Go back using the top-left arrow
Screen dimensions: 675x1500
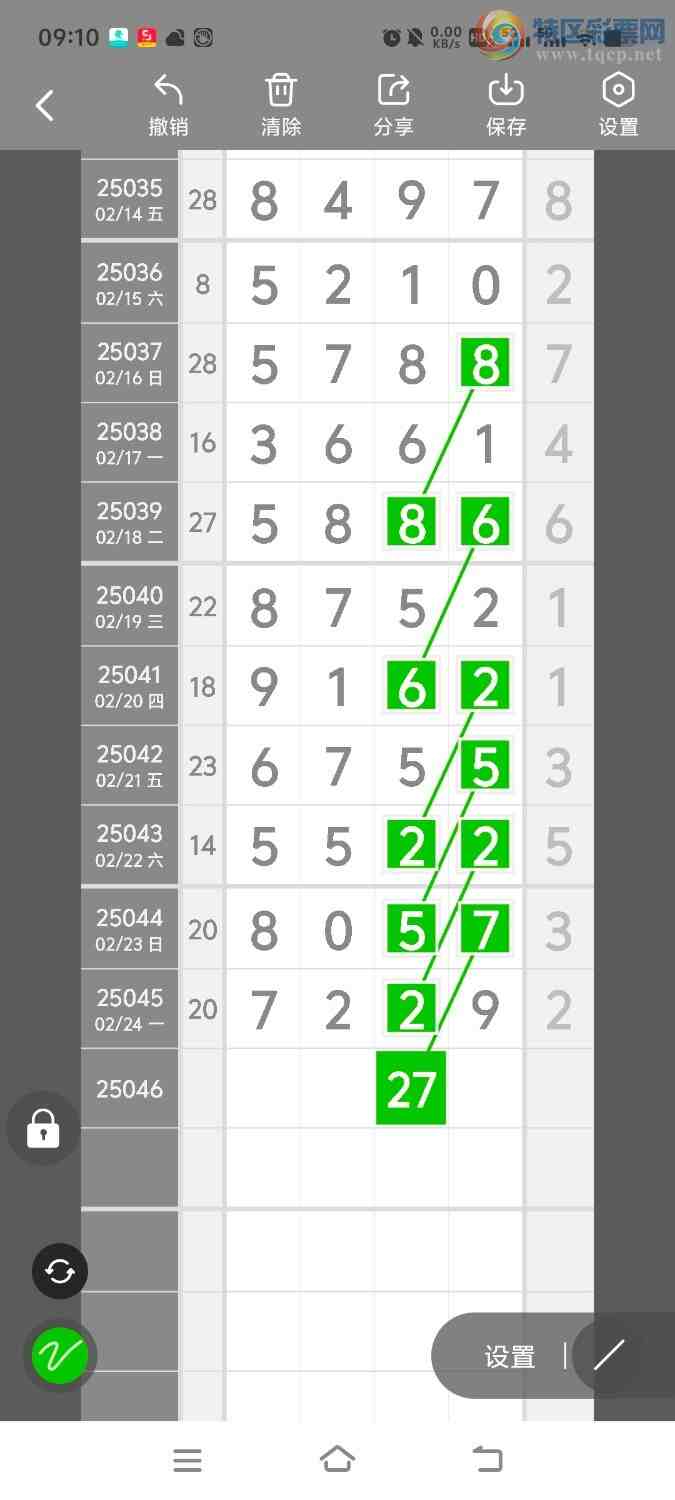pyautogui.click(x=45, y=106)
